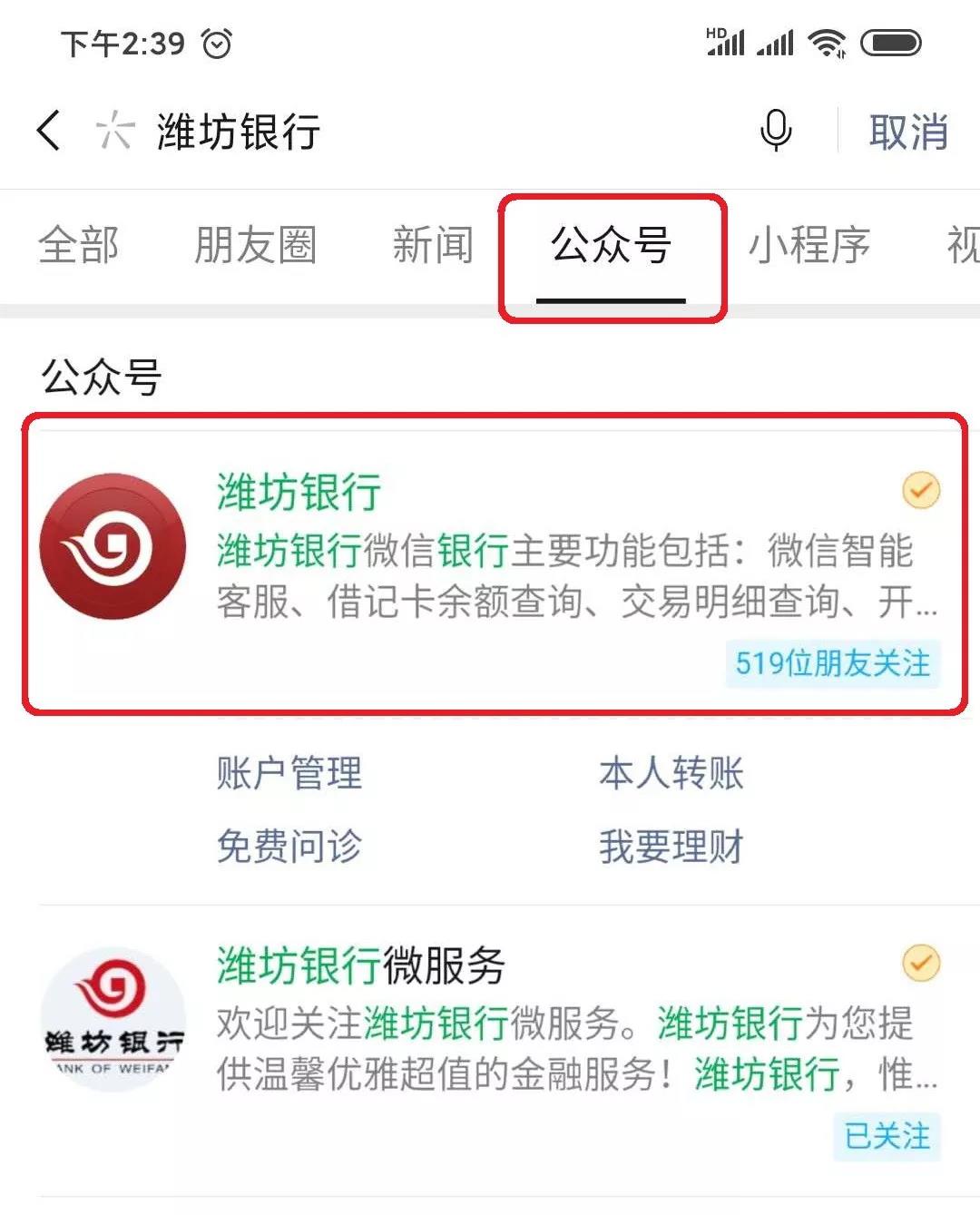The image size is (980, 1215).
Task: Open the 我要理财 link
Action: click(x=671, y=847)
